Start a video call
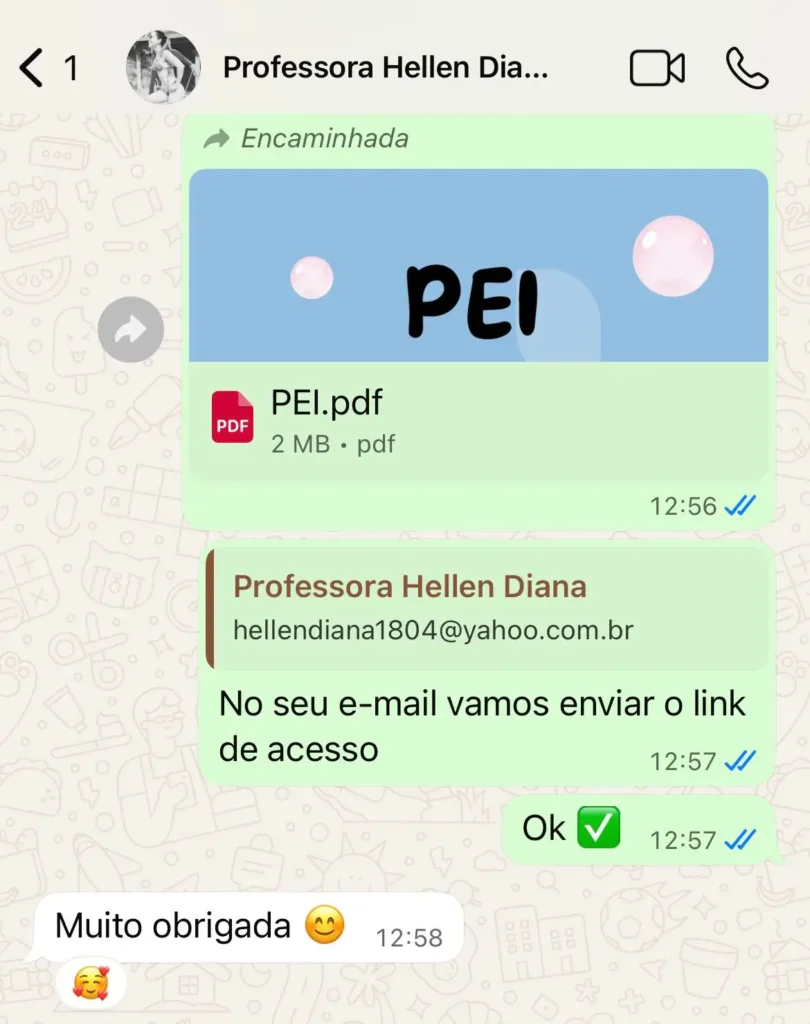 [x=657, y=68]
